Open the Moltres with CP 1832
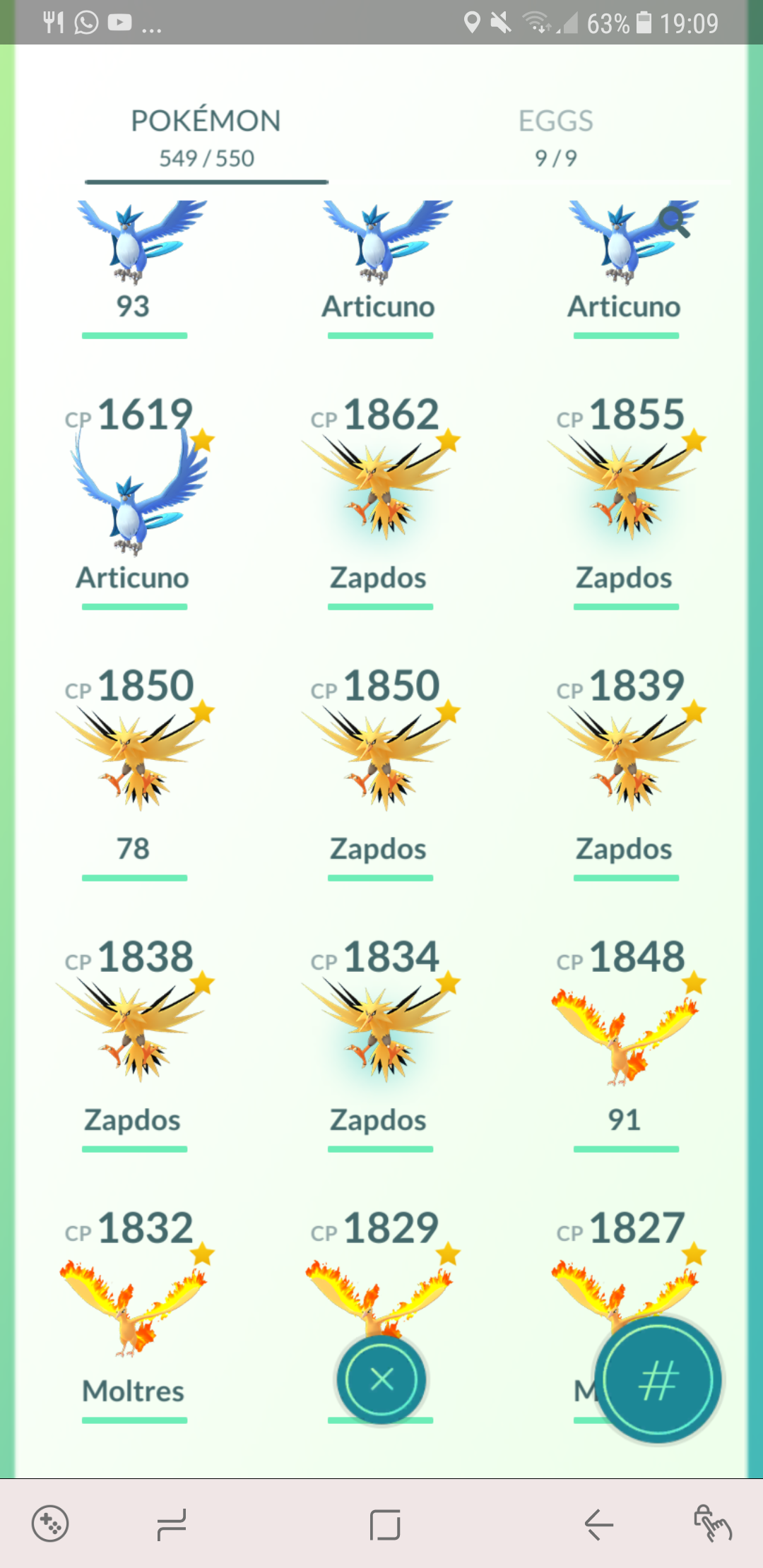The height and width of the screenshot is (1568, 763). (134, 1313)
